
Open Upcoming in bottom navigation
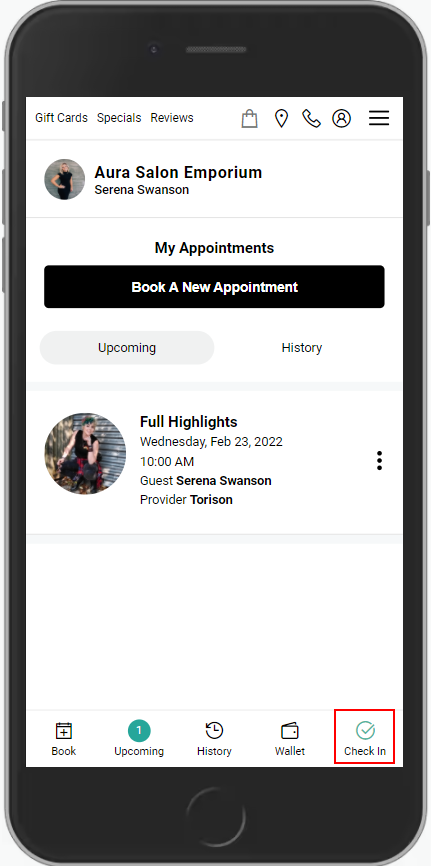point(139,739)
